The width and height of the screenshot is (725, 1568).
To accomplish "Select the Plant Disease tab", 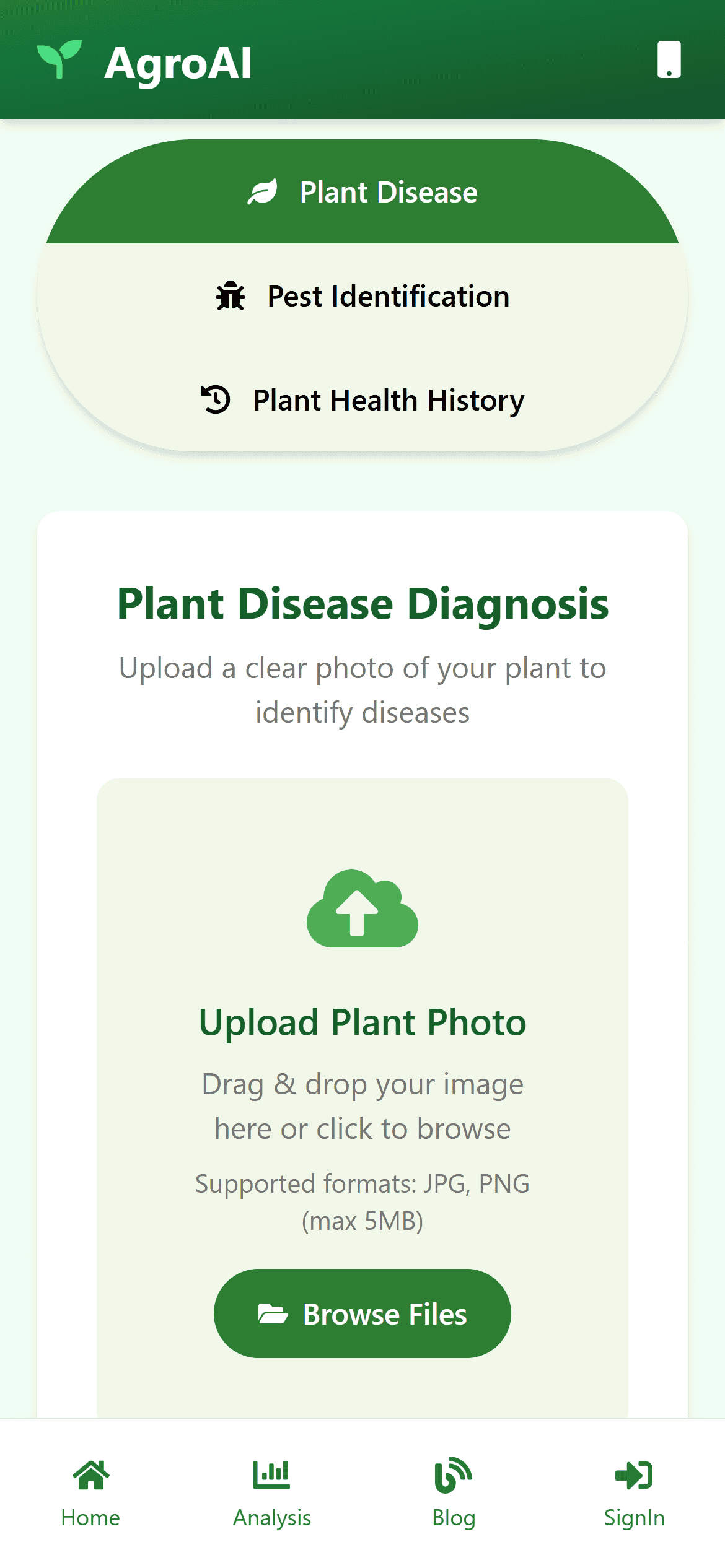I will click(x=362, y=192).
